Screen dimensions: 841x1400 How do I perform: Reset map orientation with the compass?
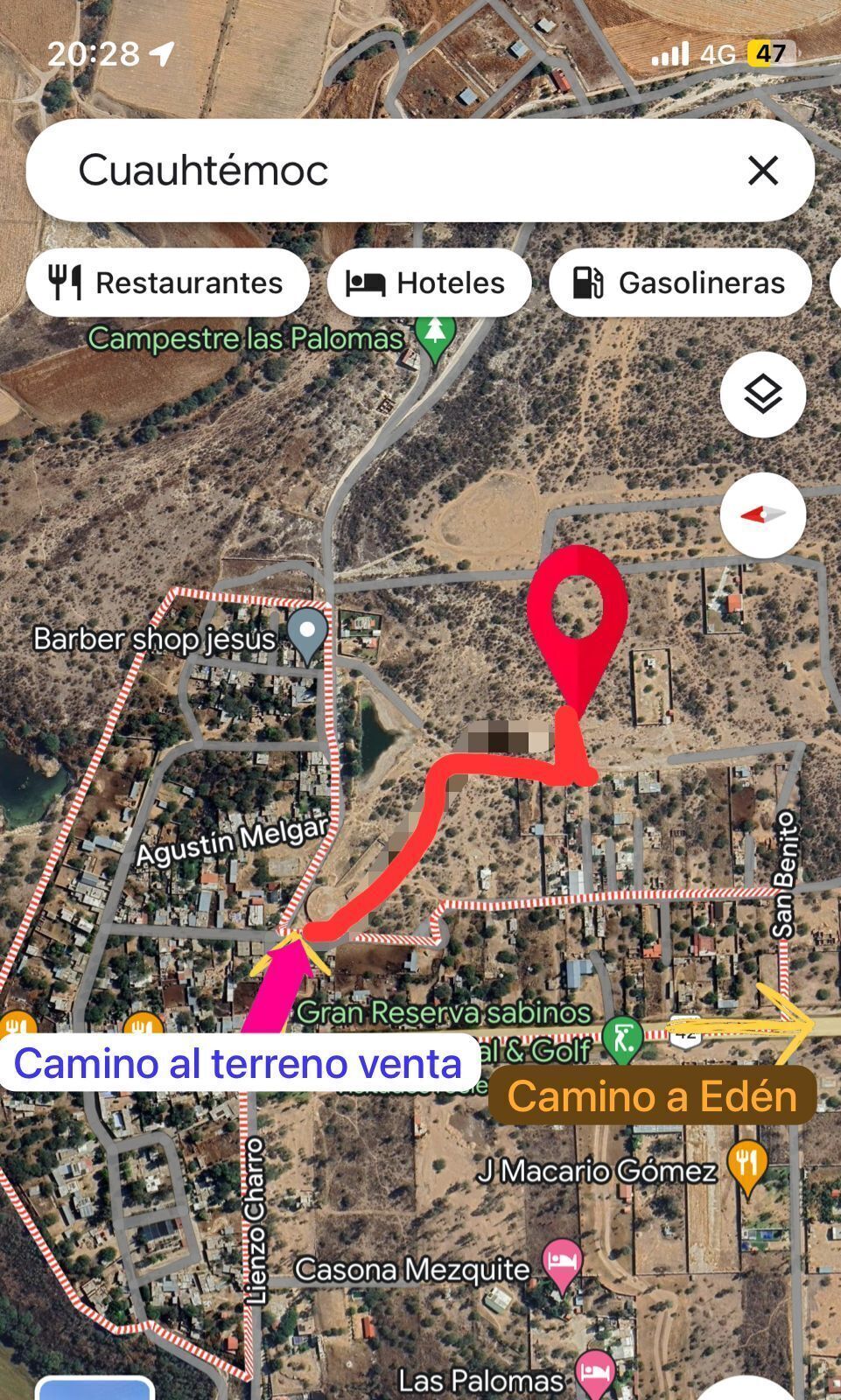[x=762, y=515]
